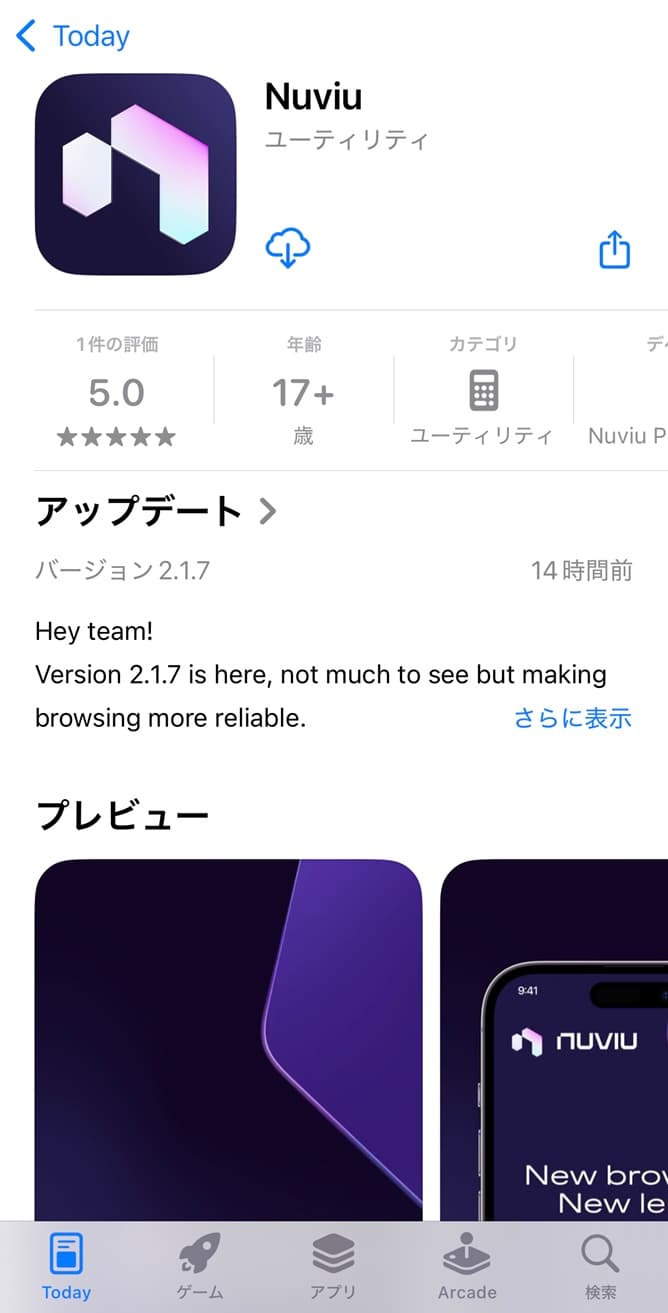
Task: Switch to the Today tab
Action: [x=66, y=1266]
